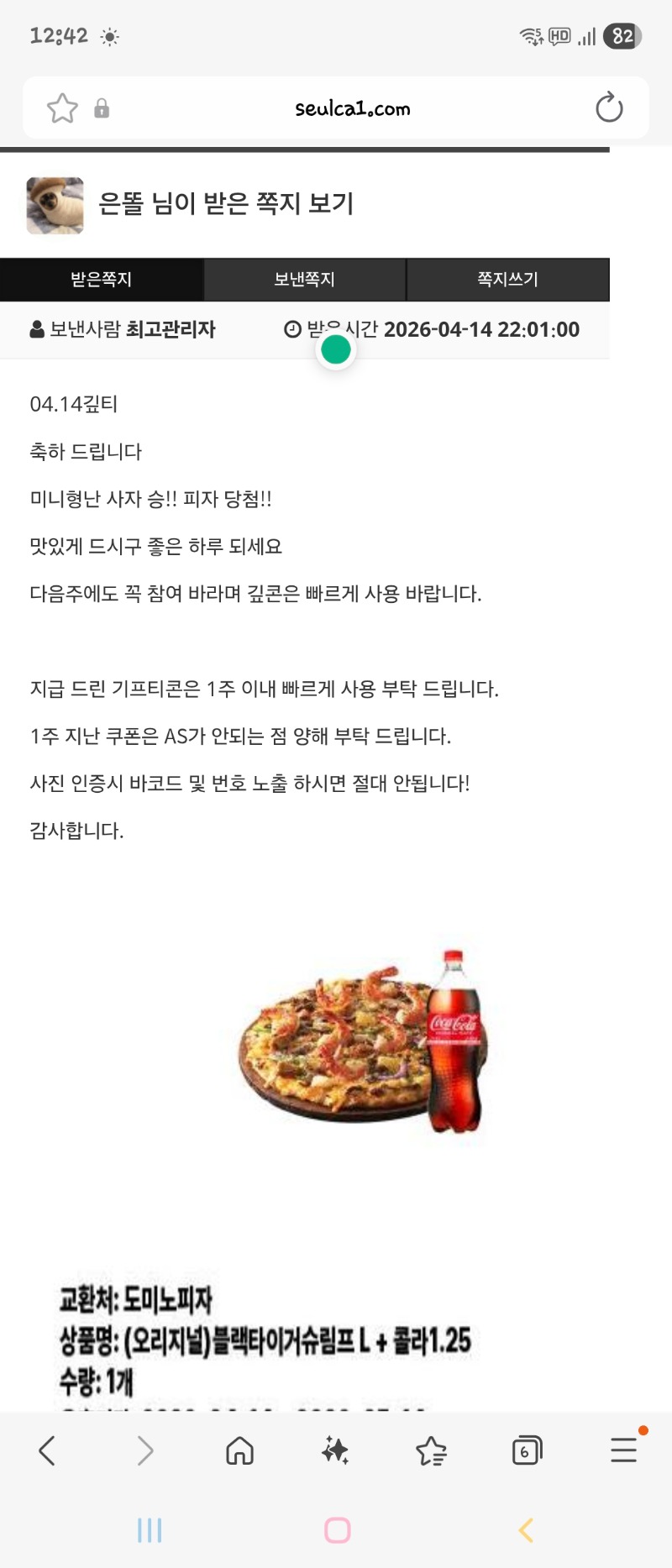
Task: Tap the system recent apps button
Action: coord(150,1530)
